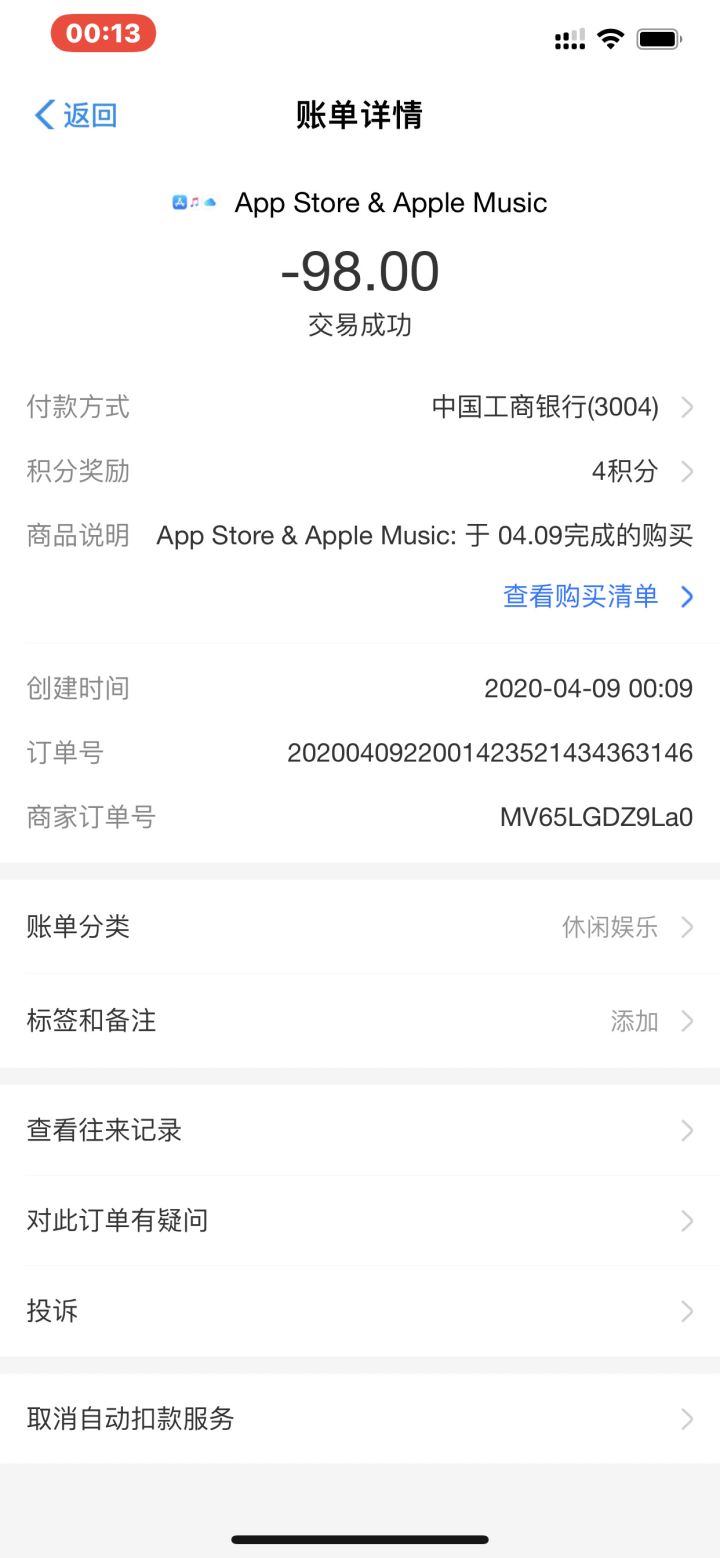Open 账单分类 set to 休闲娱乐
The image size is (720, 1558).
pos(360,927)
